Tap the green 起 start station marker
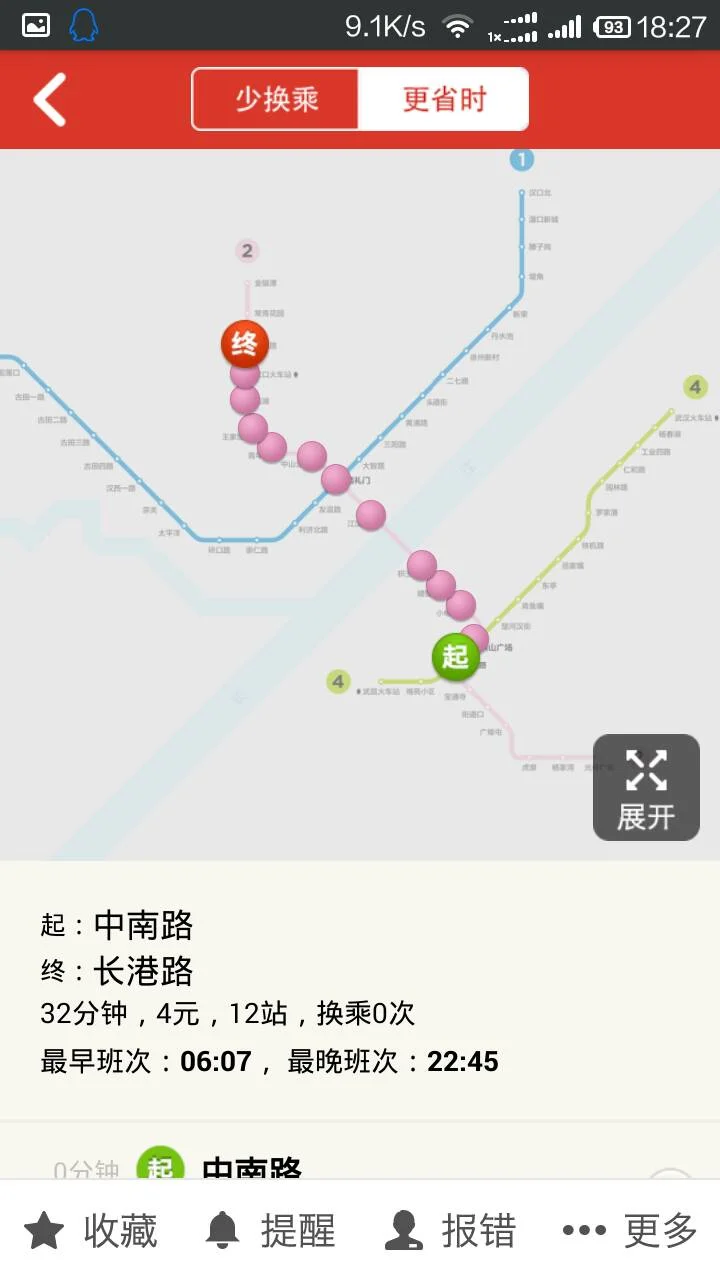Screen dimensions: 720x1280 tap(456, 657)
